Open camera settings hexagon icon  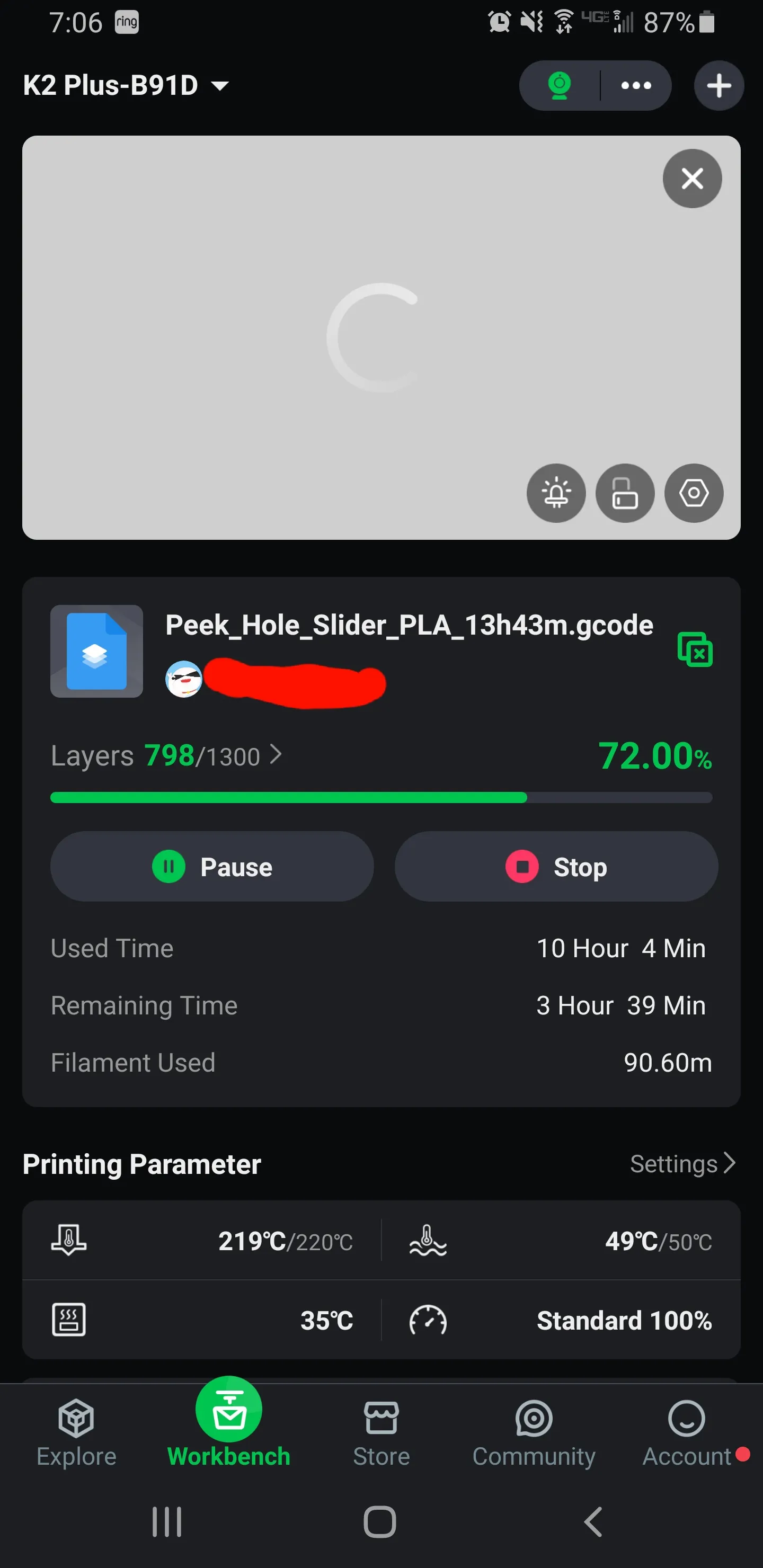pyautogui.click(x=694, y=493)
